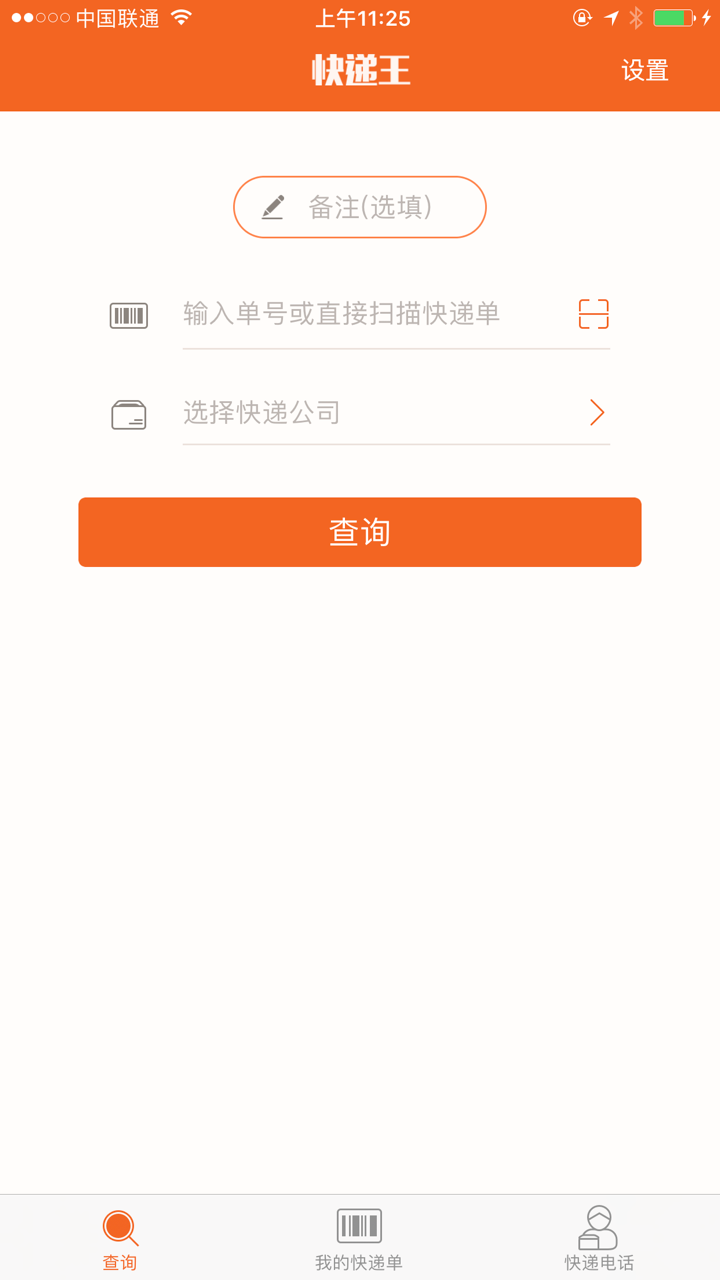Tap the 快递王 title bar
This screenshot has width=720, height=1280.
point(360,71)
